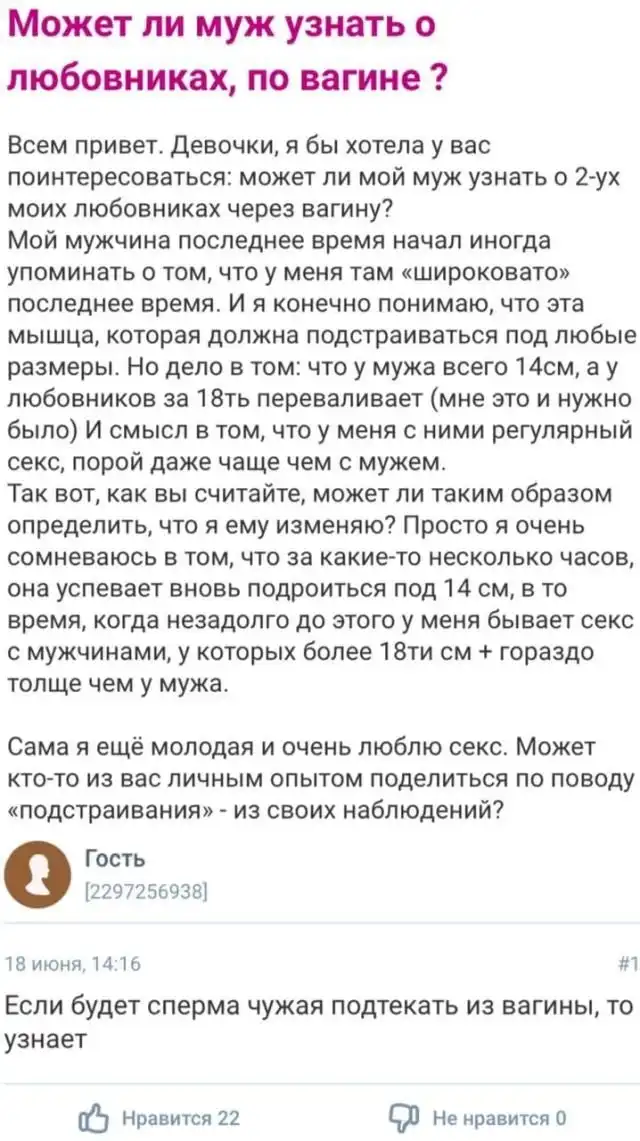Open the #1 comment permalink

pyautogui.click(x=627, y=964)
